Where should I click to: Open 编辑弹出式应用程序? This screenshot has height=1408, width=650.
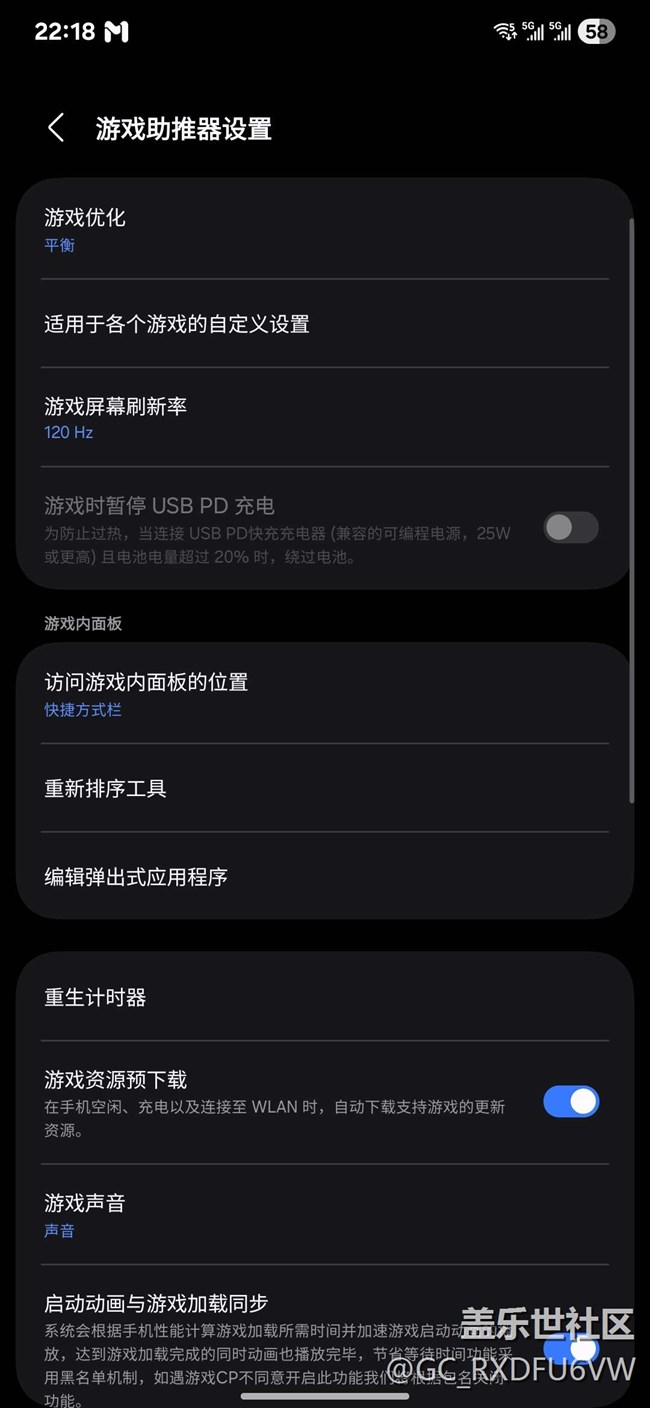coord(325,876)
